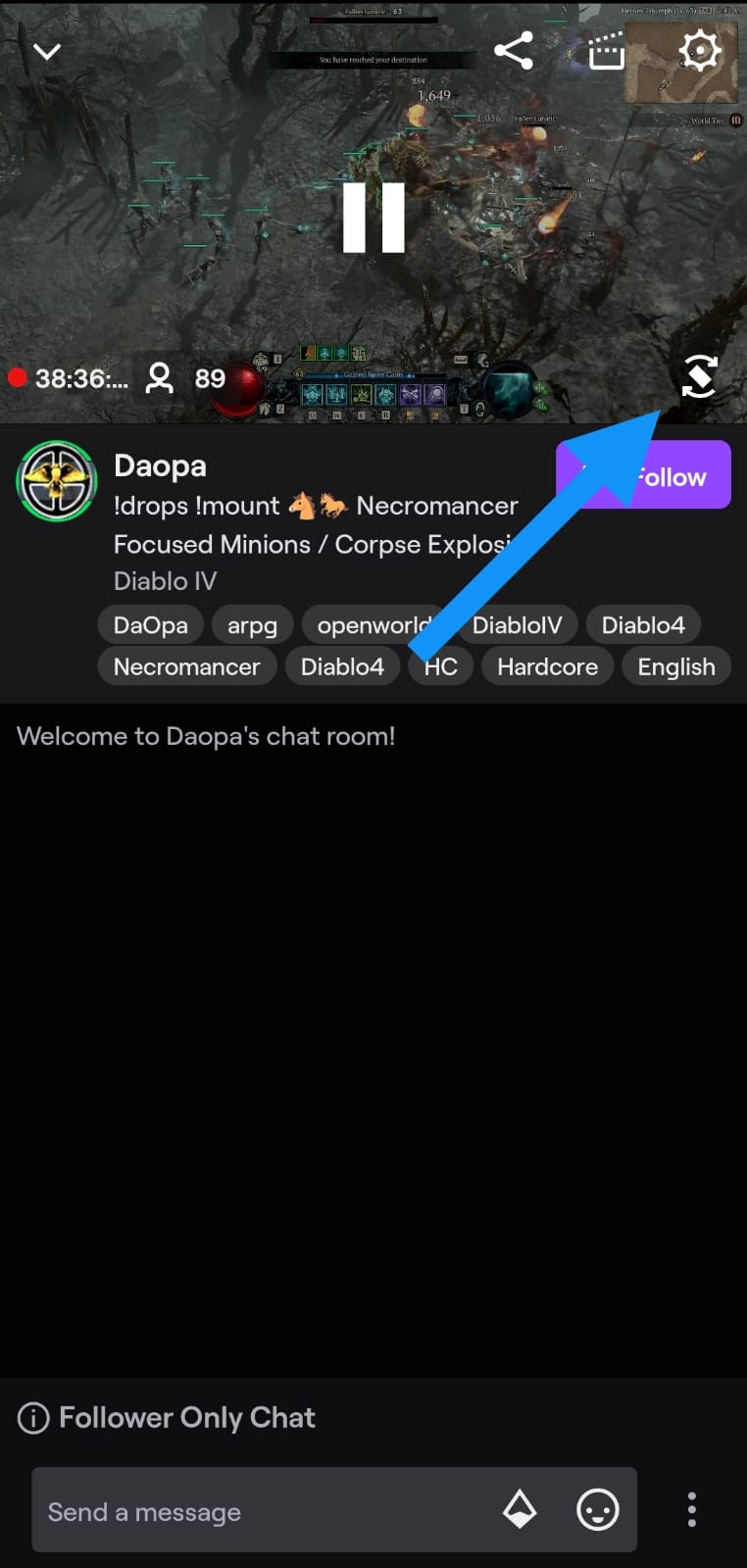
Task: Tap the Follower Only Chat info icon
Action: (x=34, y=1416)
